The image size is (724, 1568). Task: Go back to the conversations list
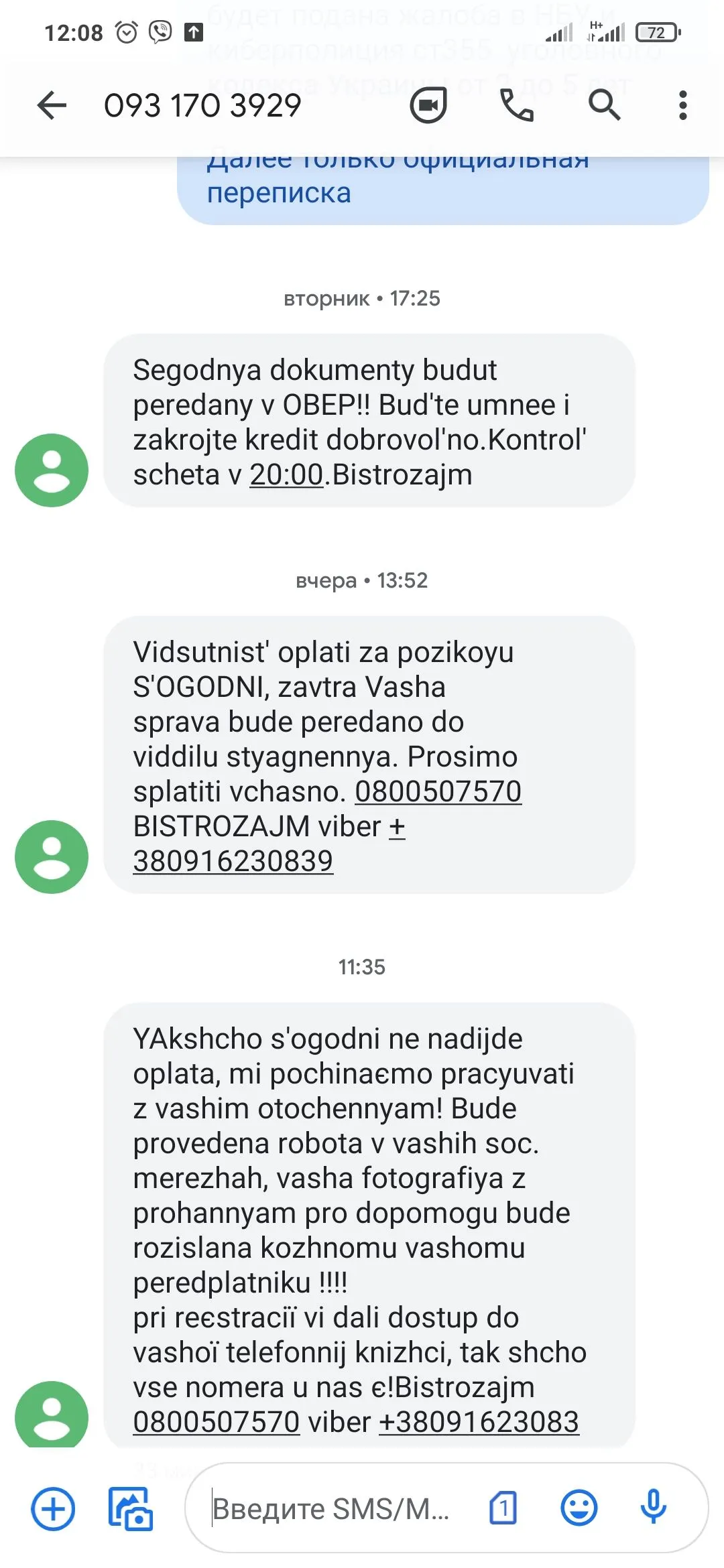pos(52,106)
